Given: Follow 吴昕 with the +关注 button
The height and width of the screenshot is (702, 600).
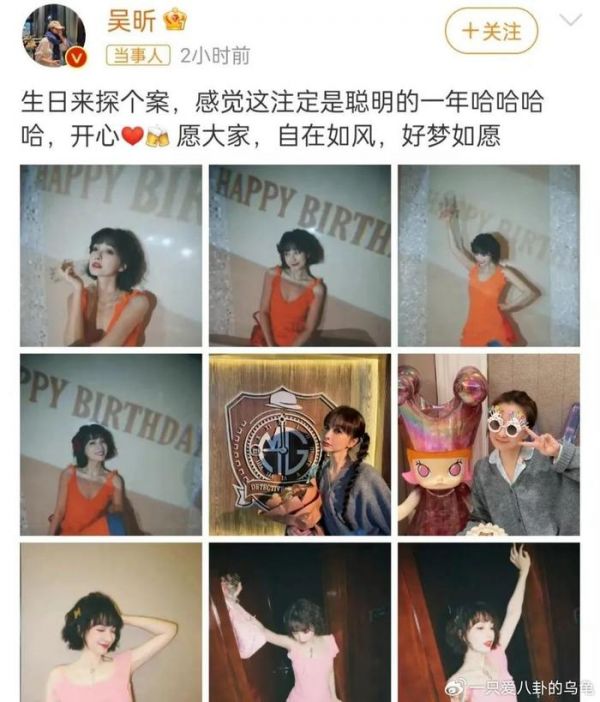Looking at the screenshot, I should [x=492, y=32].
